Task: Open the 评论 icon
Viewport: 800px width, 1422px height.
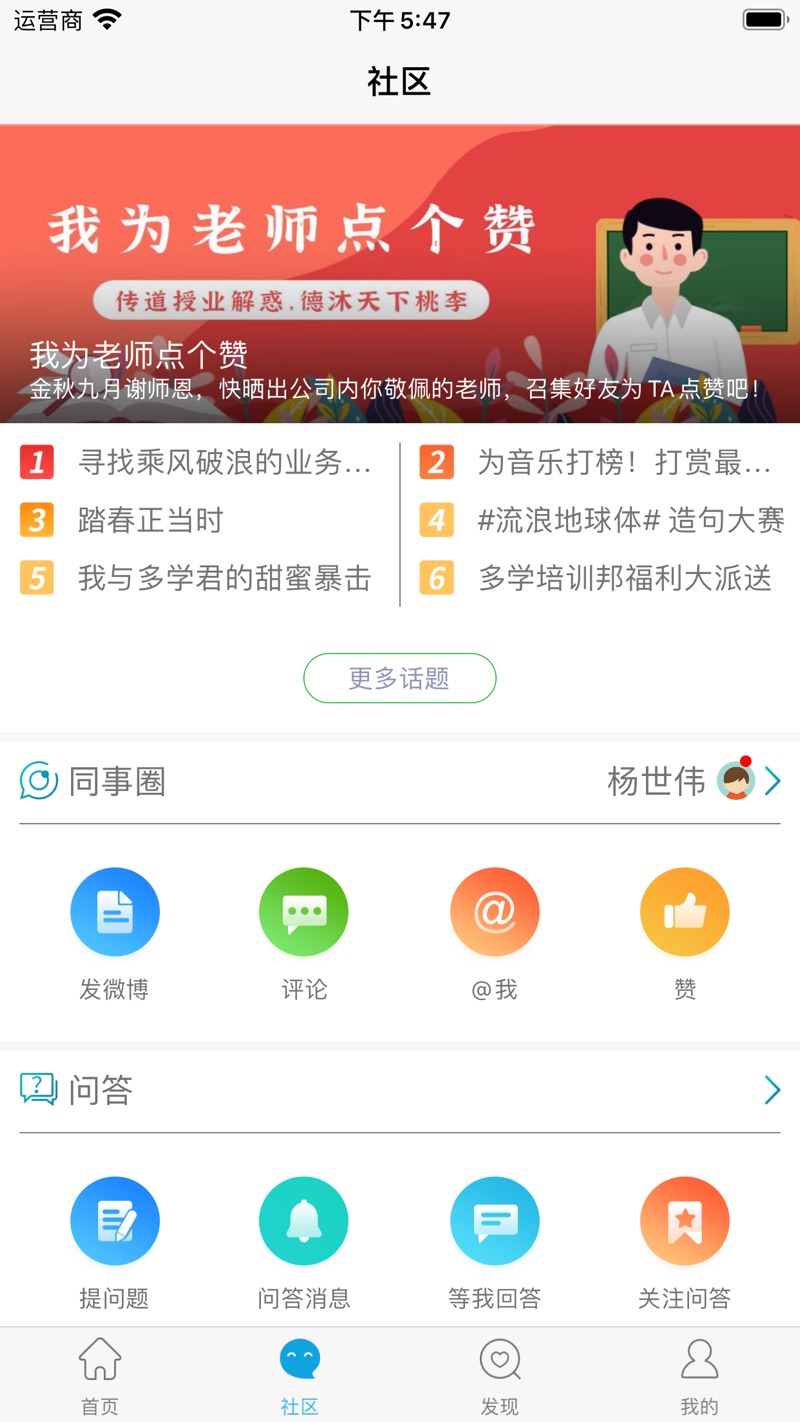Action: point(304,911)
